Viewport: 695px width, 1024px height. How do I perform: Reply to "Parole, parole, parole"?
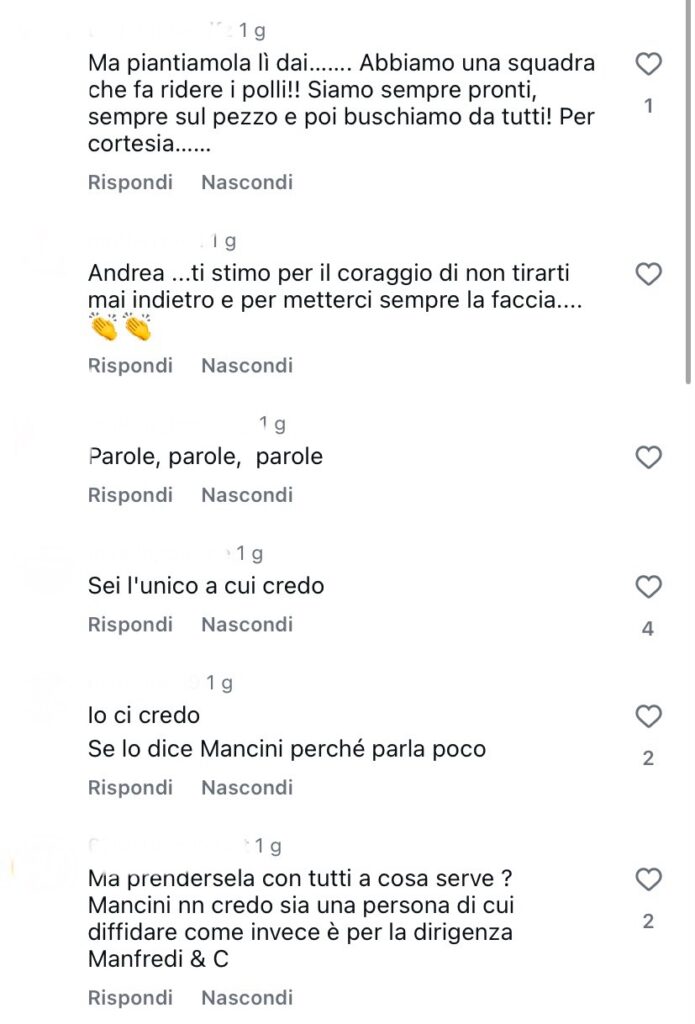(130, 495)
